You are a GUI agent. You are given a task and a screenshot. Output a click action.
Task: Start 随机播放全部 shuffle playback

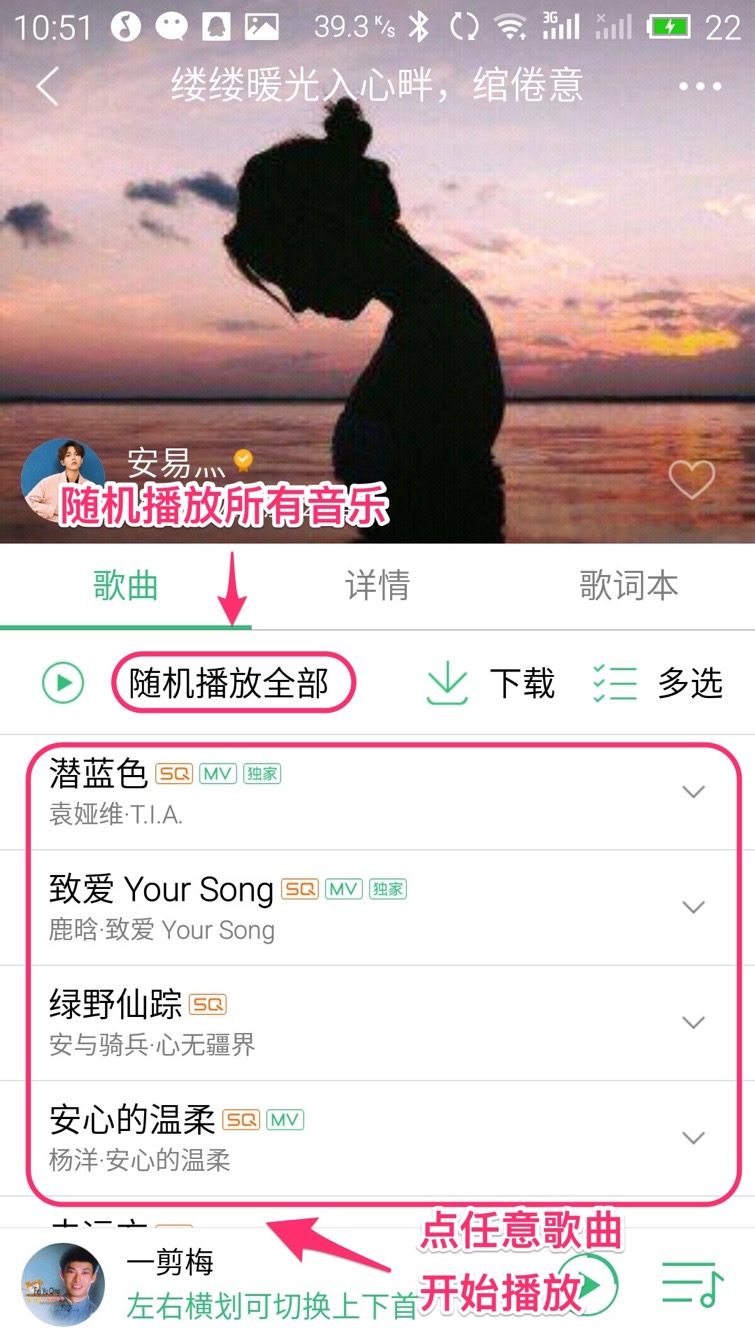pos(228,683)
